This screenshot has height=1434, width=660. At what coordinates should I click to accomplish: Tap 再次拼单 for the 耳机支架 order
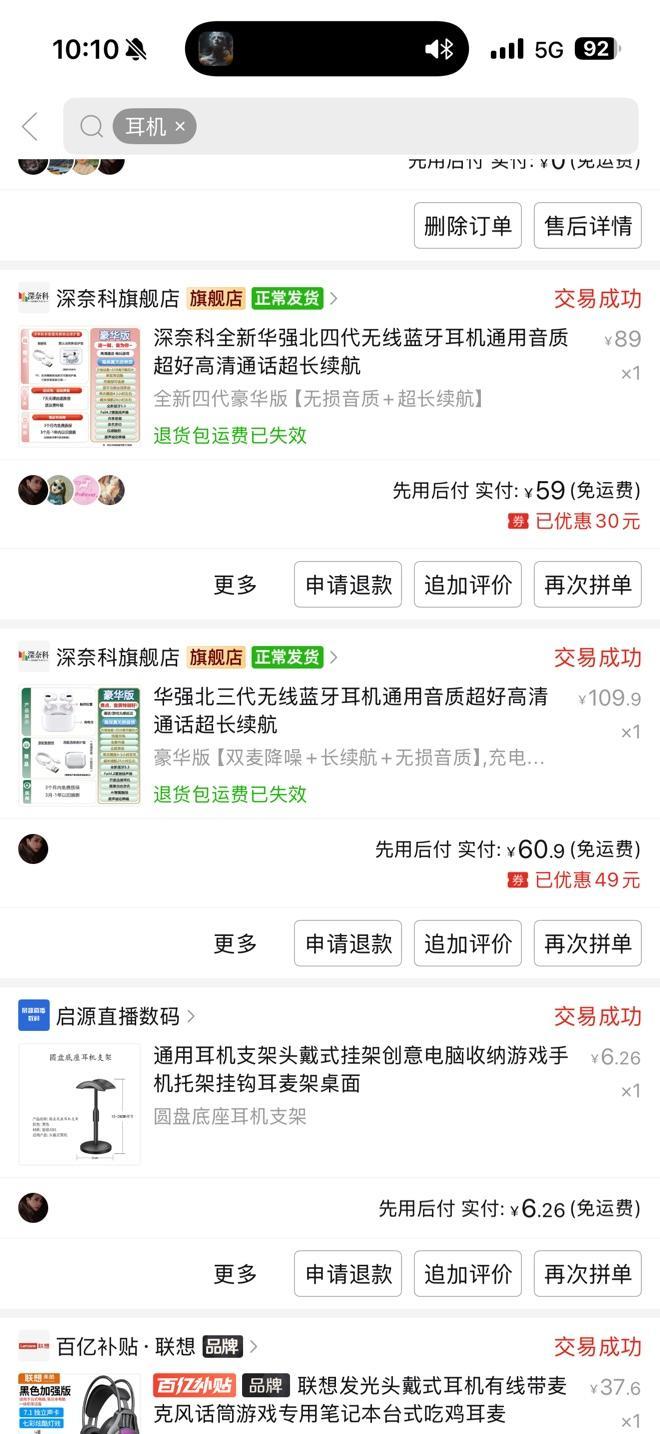click(587, 1274)
